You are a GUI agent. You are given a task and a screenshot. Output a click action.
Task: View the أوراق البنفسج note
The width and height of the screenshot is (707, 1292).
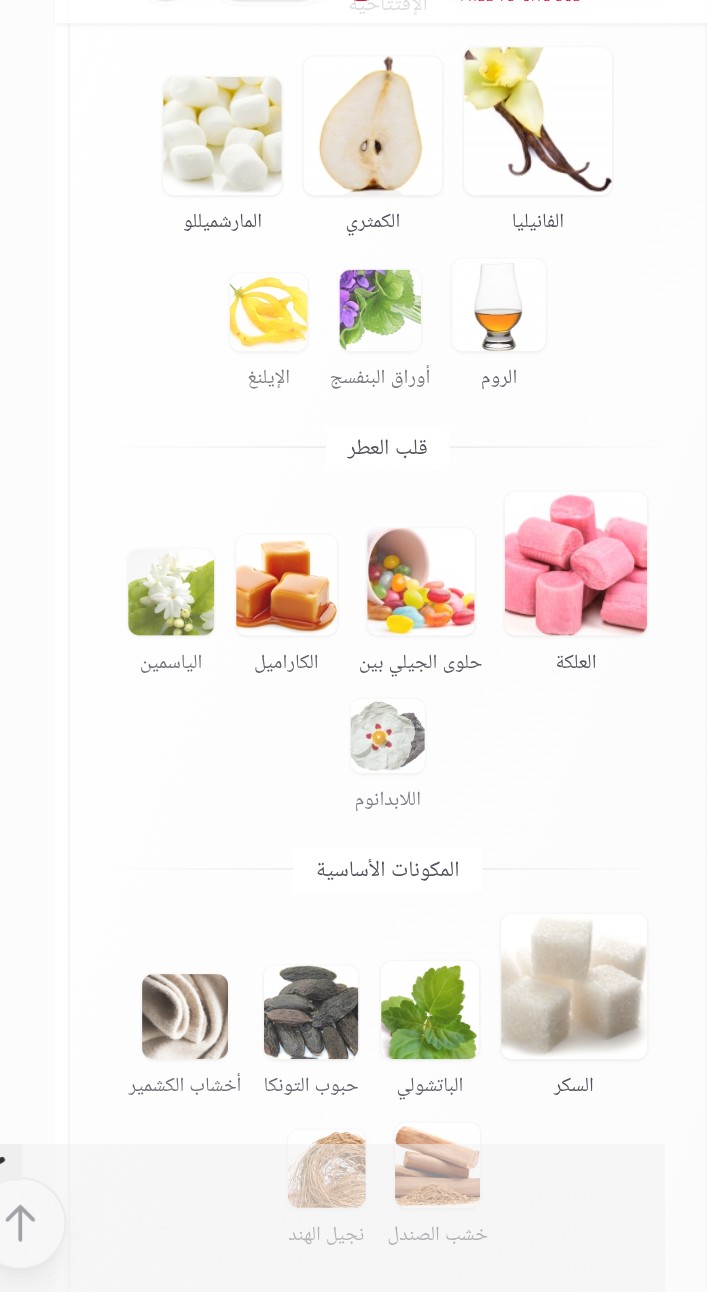(x=380, y=310)
